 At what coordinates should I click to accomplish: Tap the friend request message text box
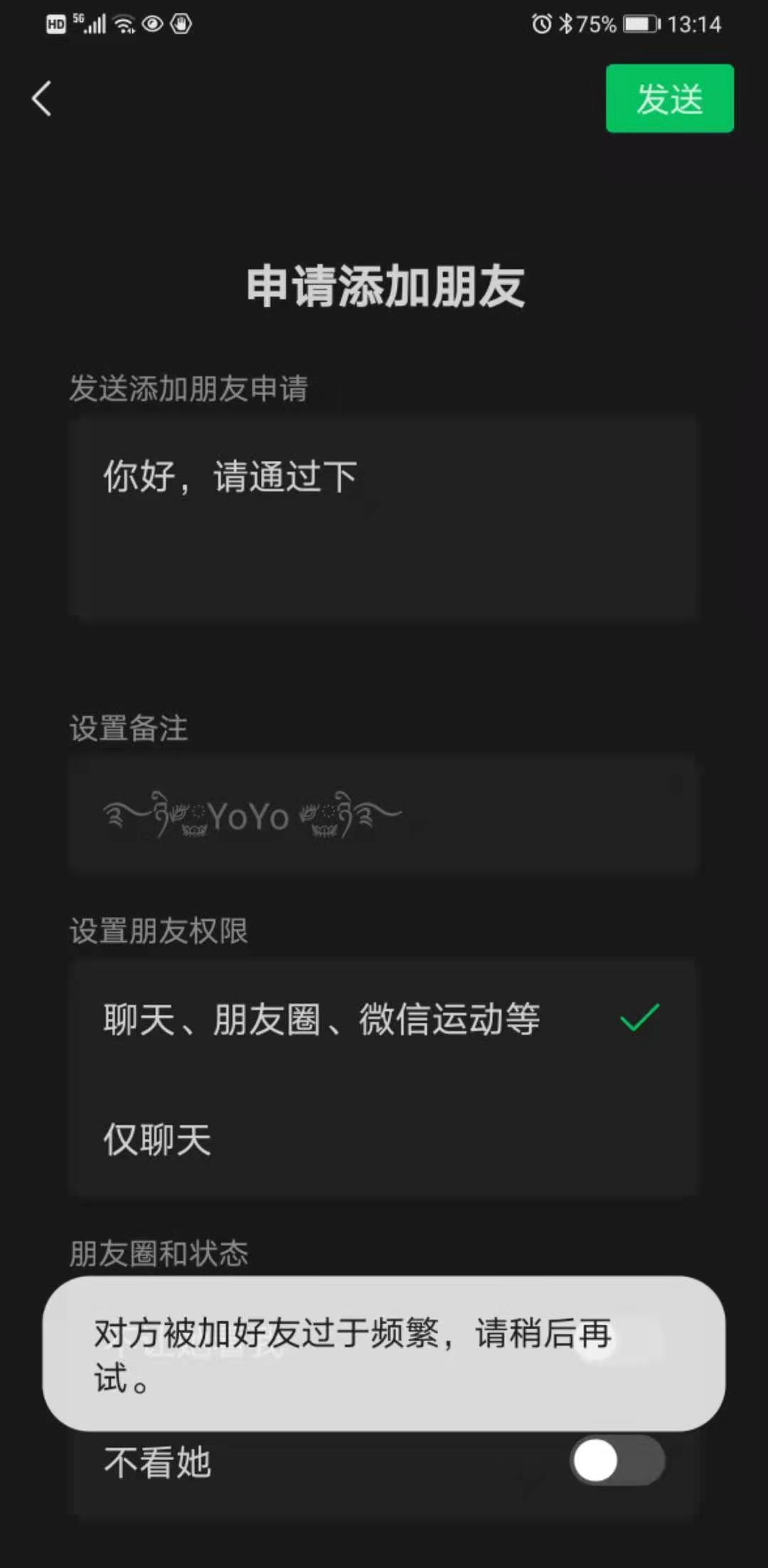(x=384, y=516)
